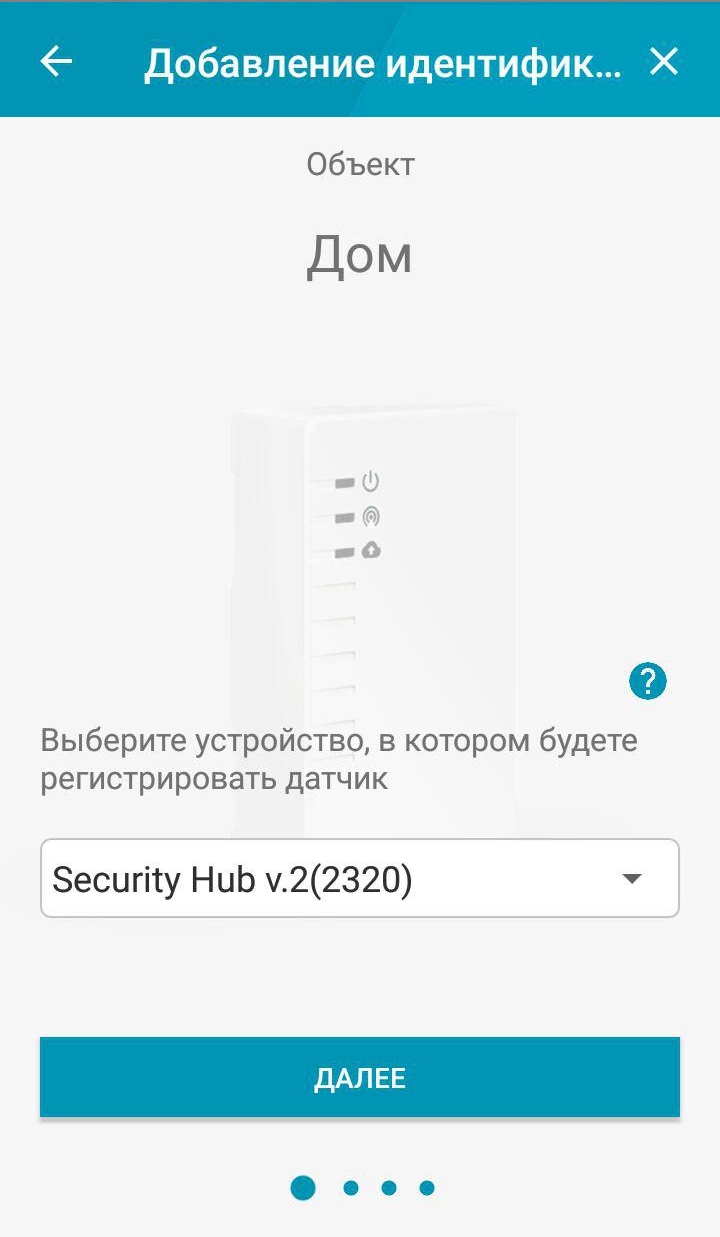The width and height of the screenshot is (720, 1237).
Task: Expand the Security Hub v.2(2320) device dropdown
Action: coord(360,878)
